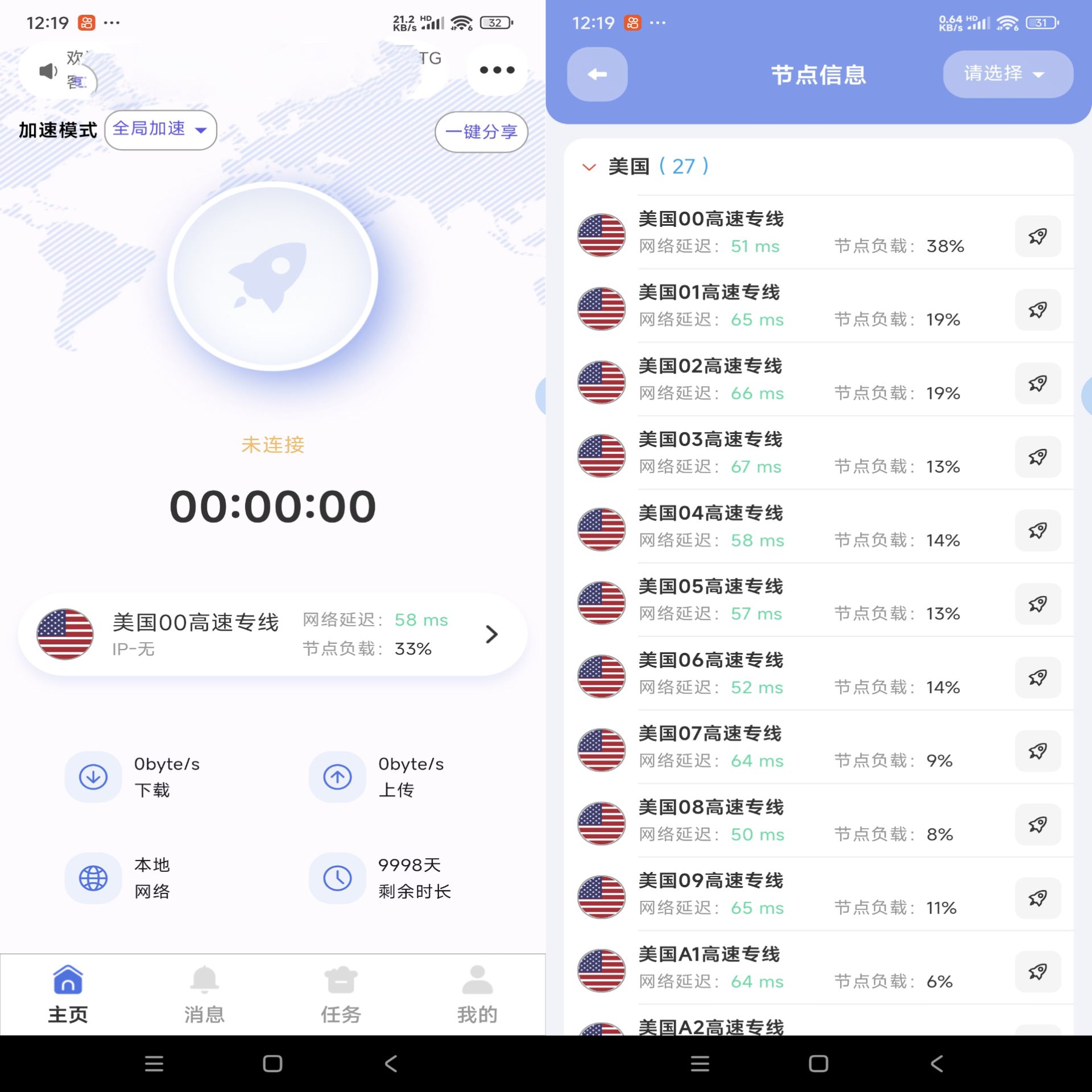Tap the rocket connect button
This screenshot has width=1092, height=1092.
tap(272, 277)
